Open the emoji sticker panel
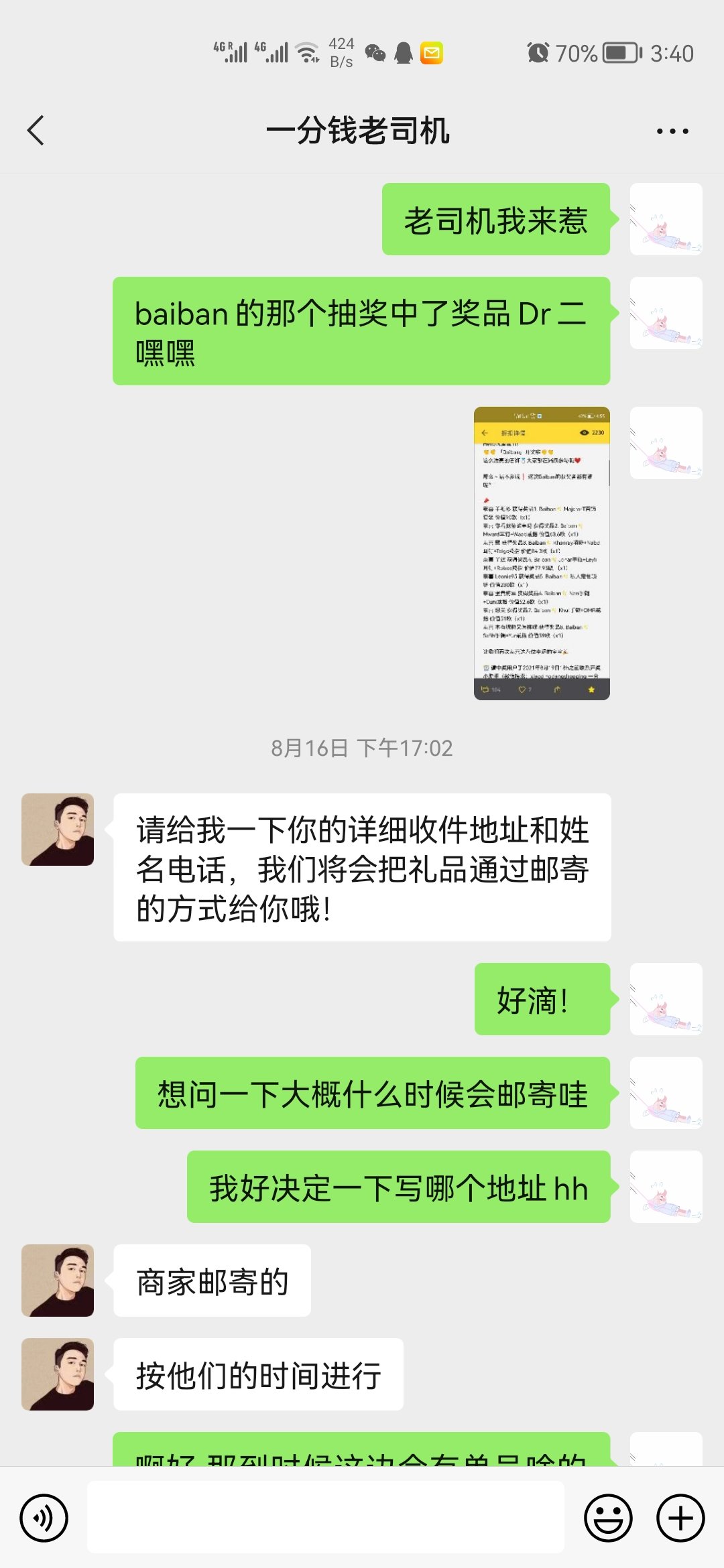This screenshot has height=1568, width=724. tap(608, 1518)
